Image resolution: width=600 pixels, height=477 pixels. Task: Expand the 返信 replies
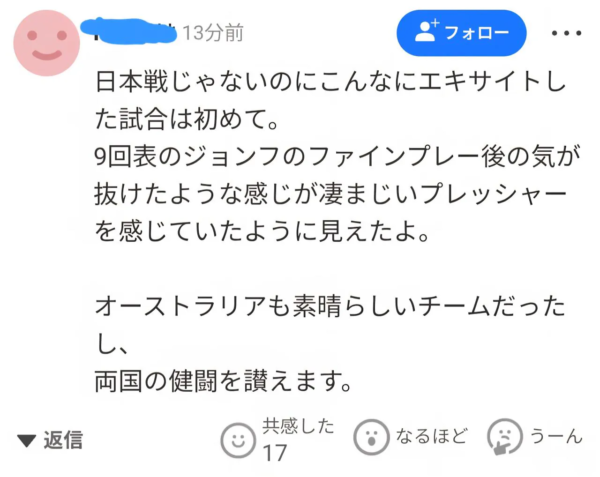point(50,439)
